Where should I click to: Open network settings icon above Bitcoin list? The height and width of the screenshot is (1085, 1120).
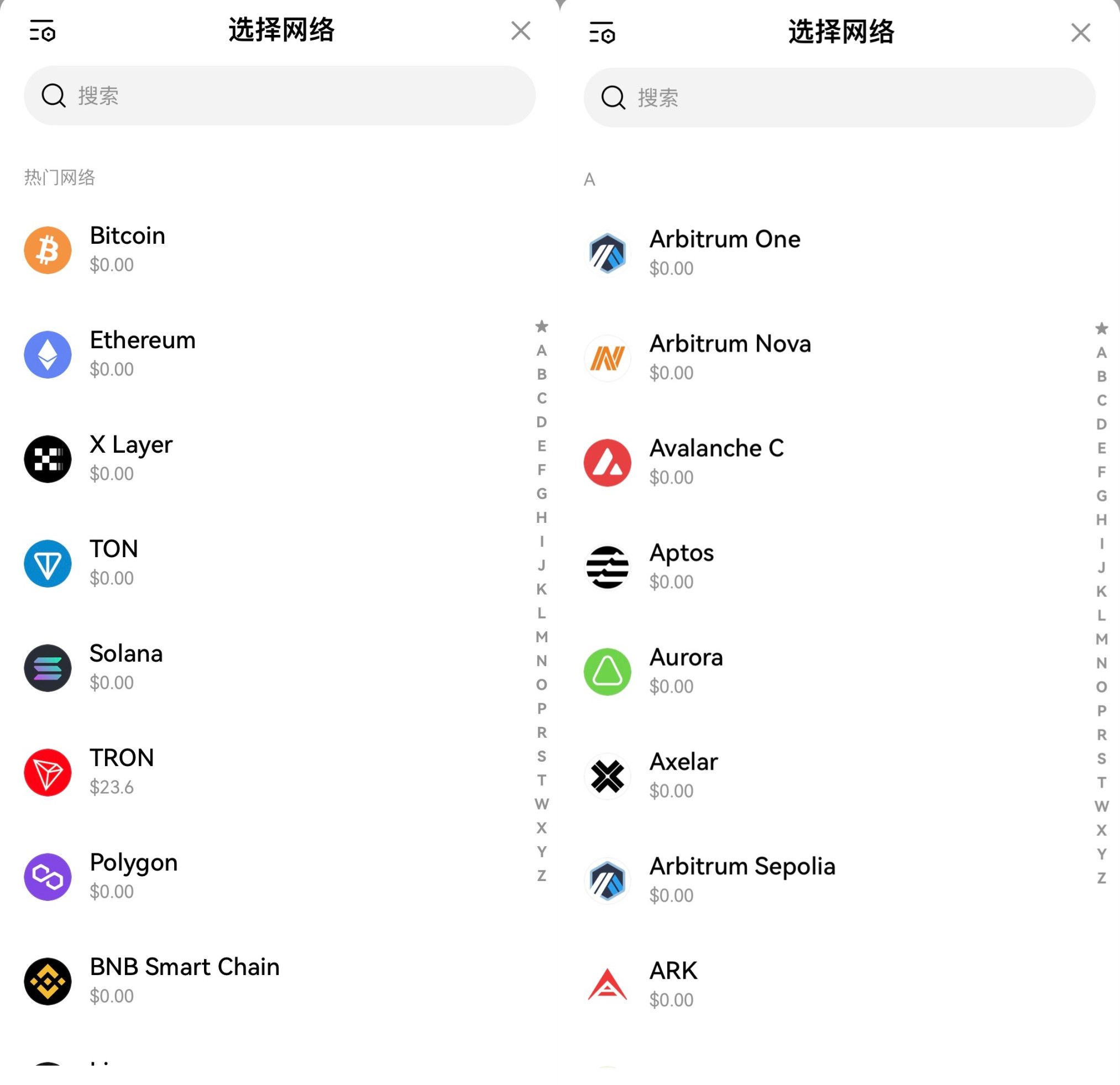pyautogui.click(x=42, y=31)
